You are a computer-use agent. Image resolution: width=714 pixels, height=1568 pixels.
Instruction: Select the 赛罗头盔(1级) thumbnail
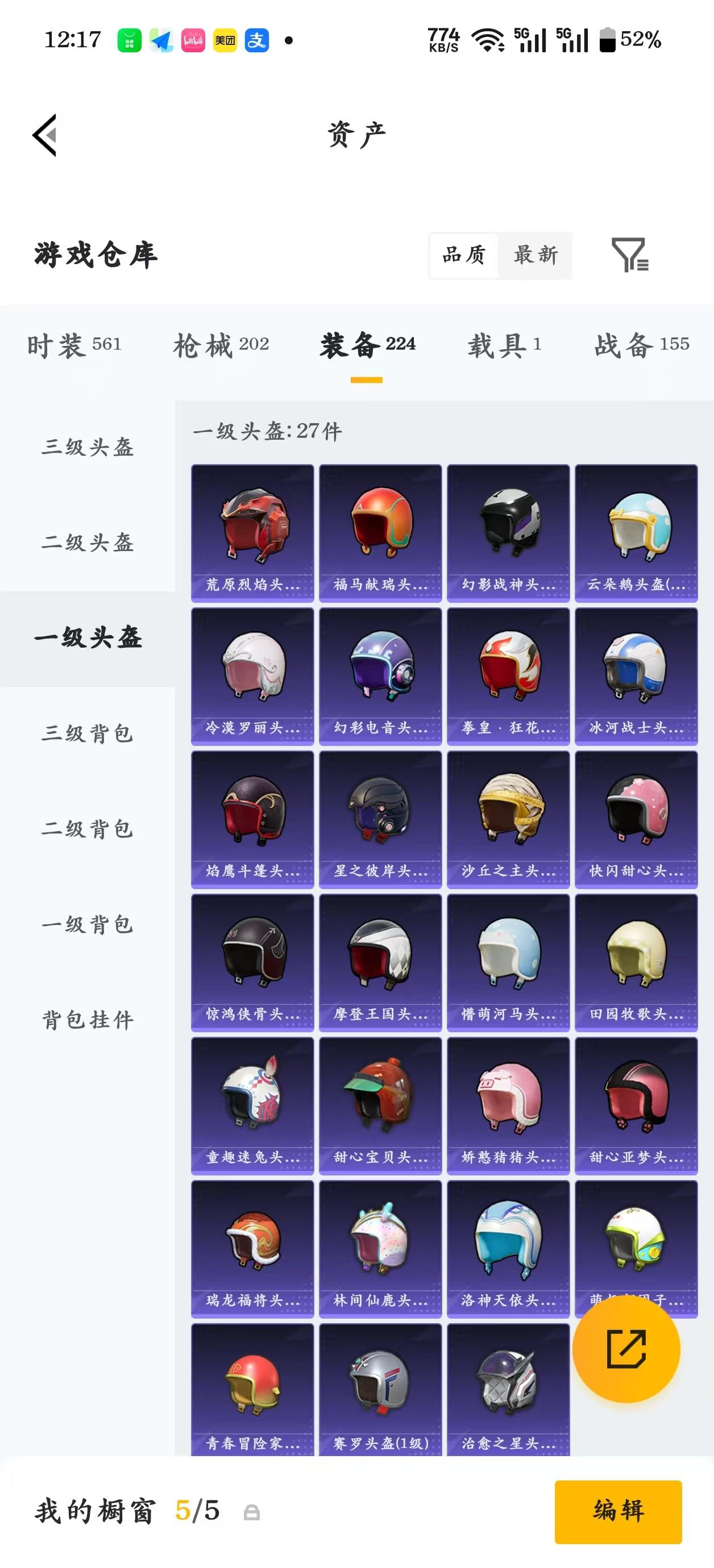(379, 1394)
